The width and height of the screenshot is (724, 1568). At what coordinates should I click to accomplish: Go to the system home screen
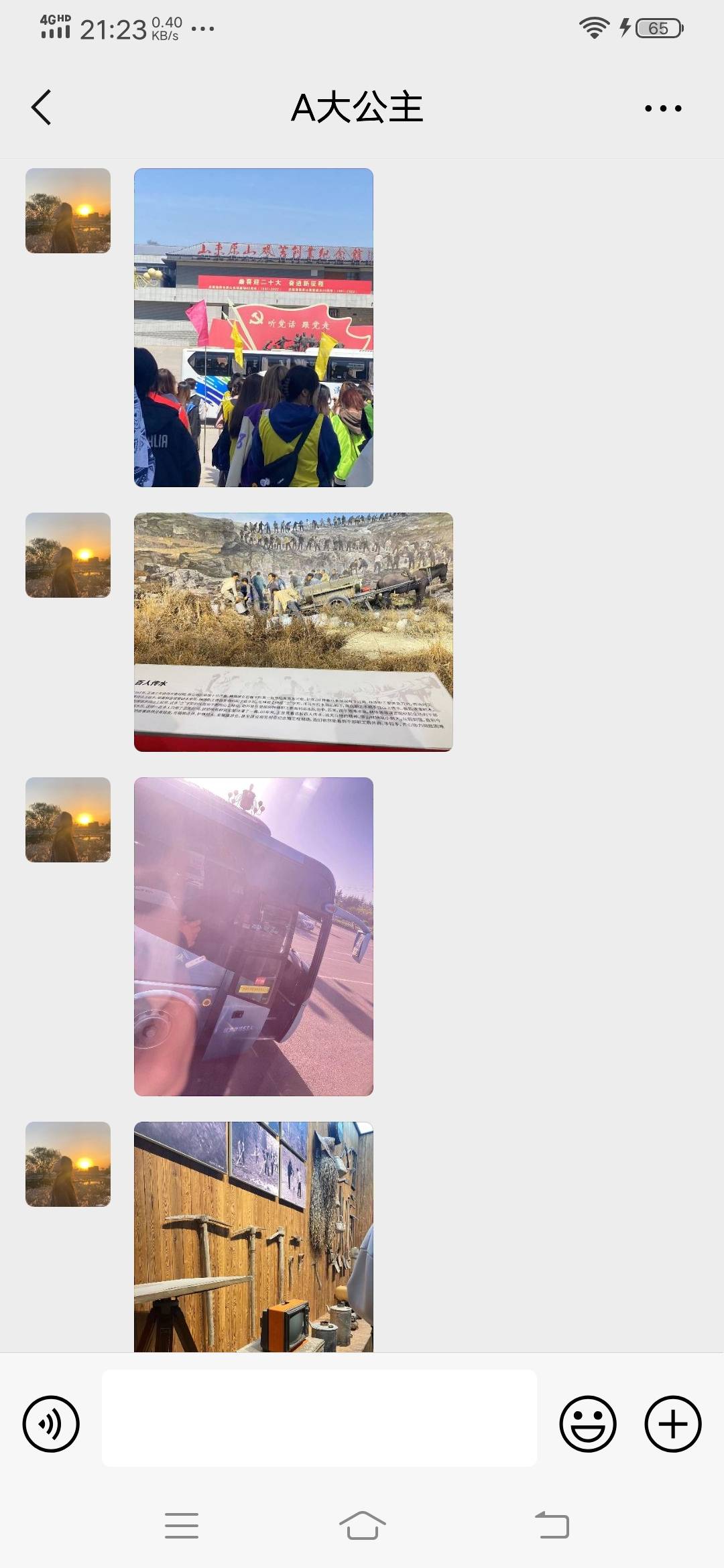point(362,1526)
